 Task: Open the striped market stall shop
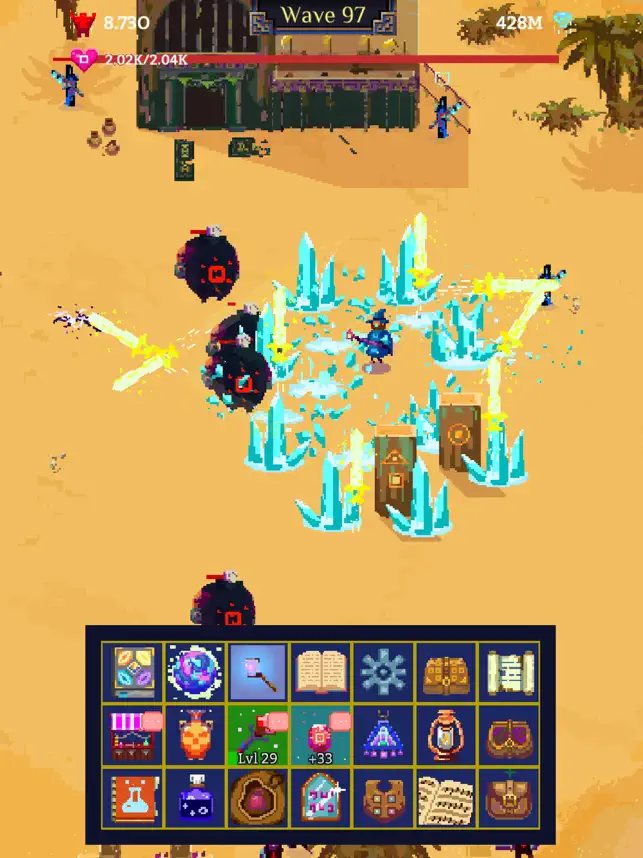(132, 735)
